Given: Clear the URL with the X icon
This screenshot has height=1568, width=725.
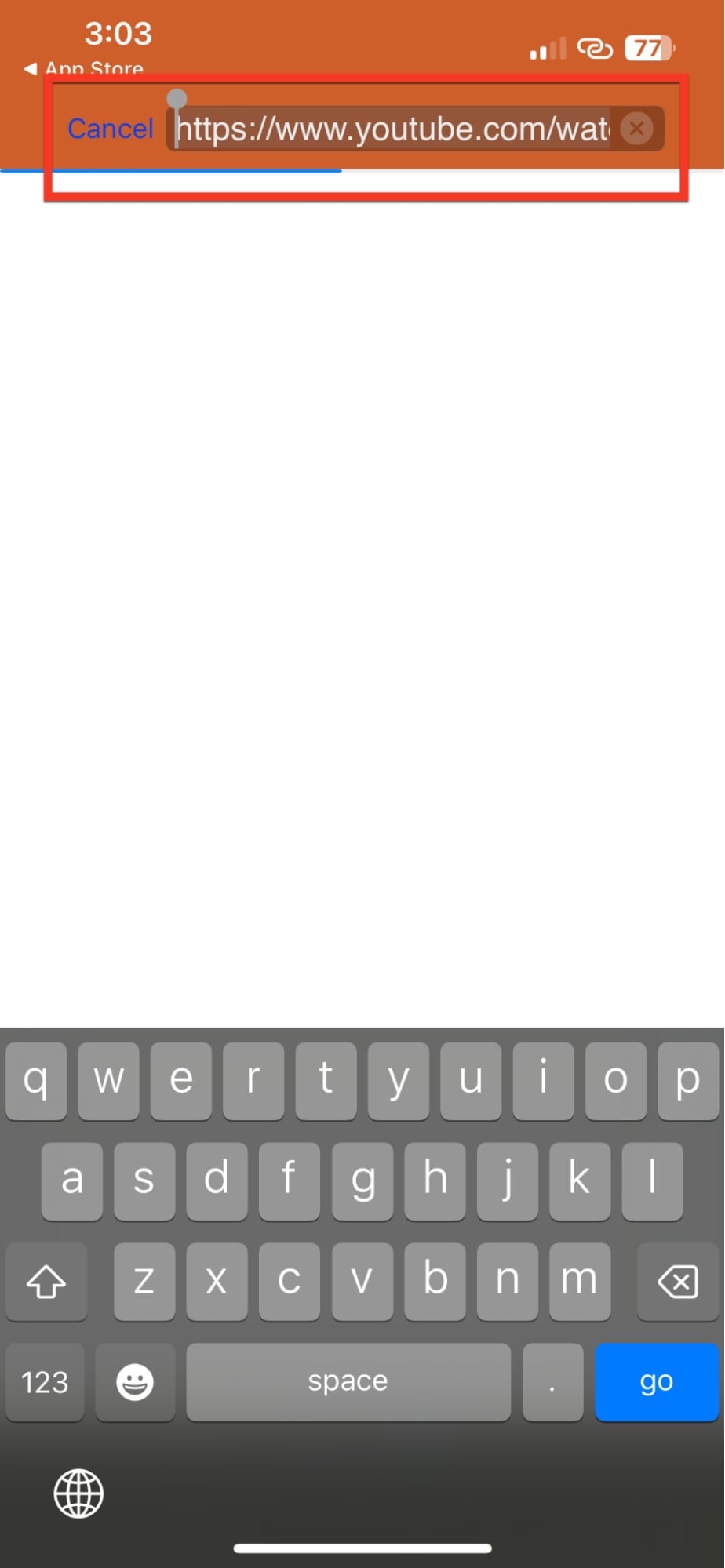Looking at the screenshot, I should tap(636, 128).
